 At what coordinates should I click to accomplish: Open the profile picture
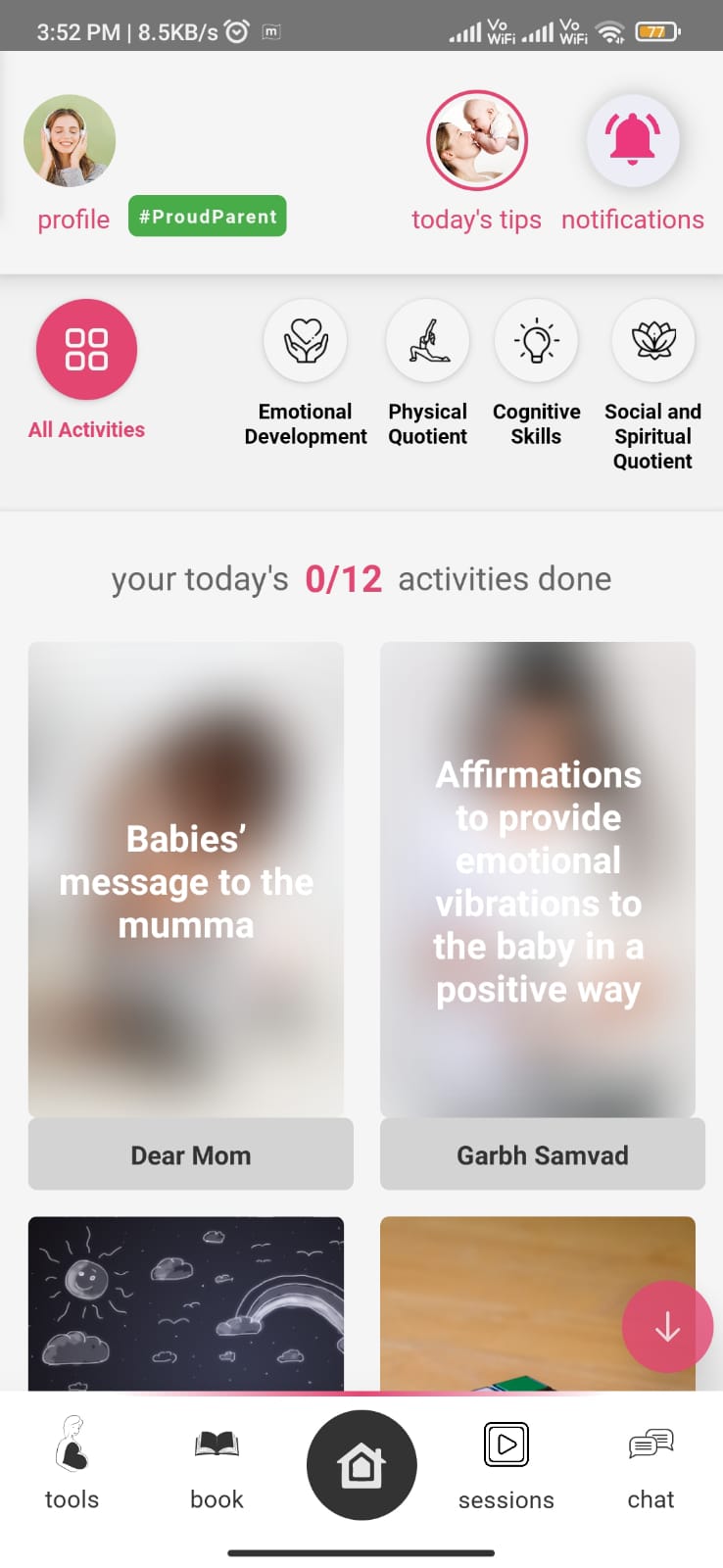pos(70,141)
